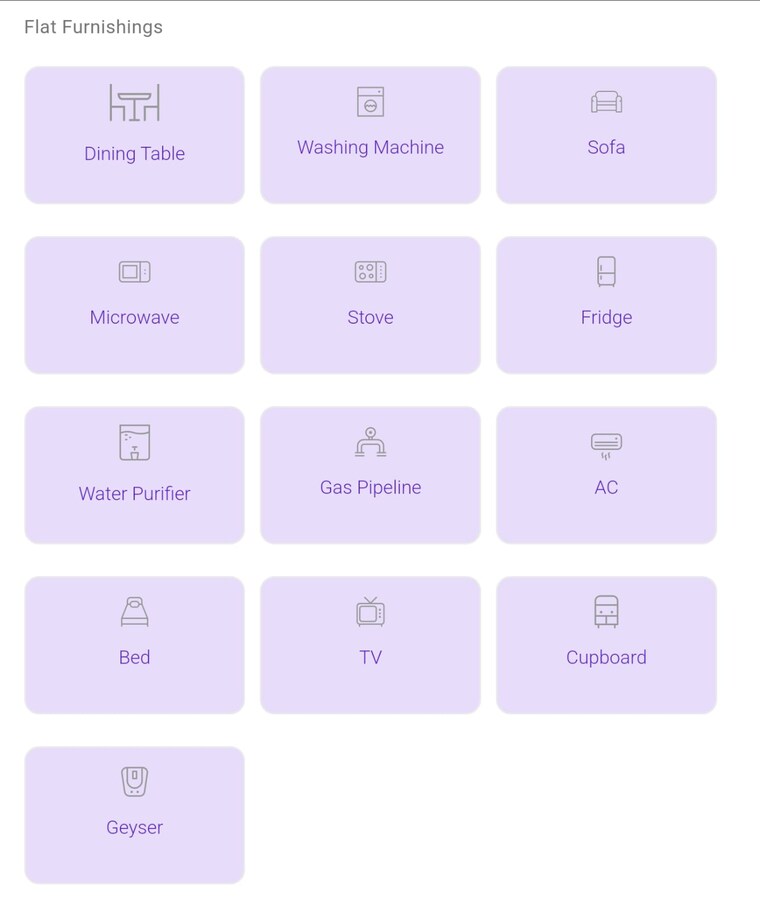The image size is (760, 913).
Task: Tap the Sofa furnishing option
Action: pyautogui.click(x=606, y=135)
